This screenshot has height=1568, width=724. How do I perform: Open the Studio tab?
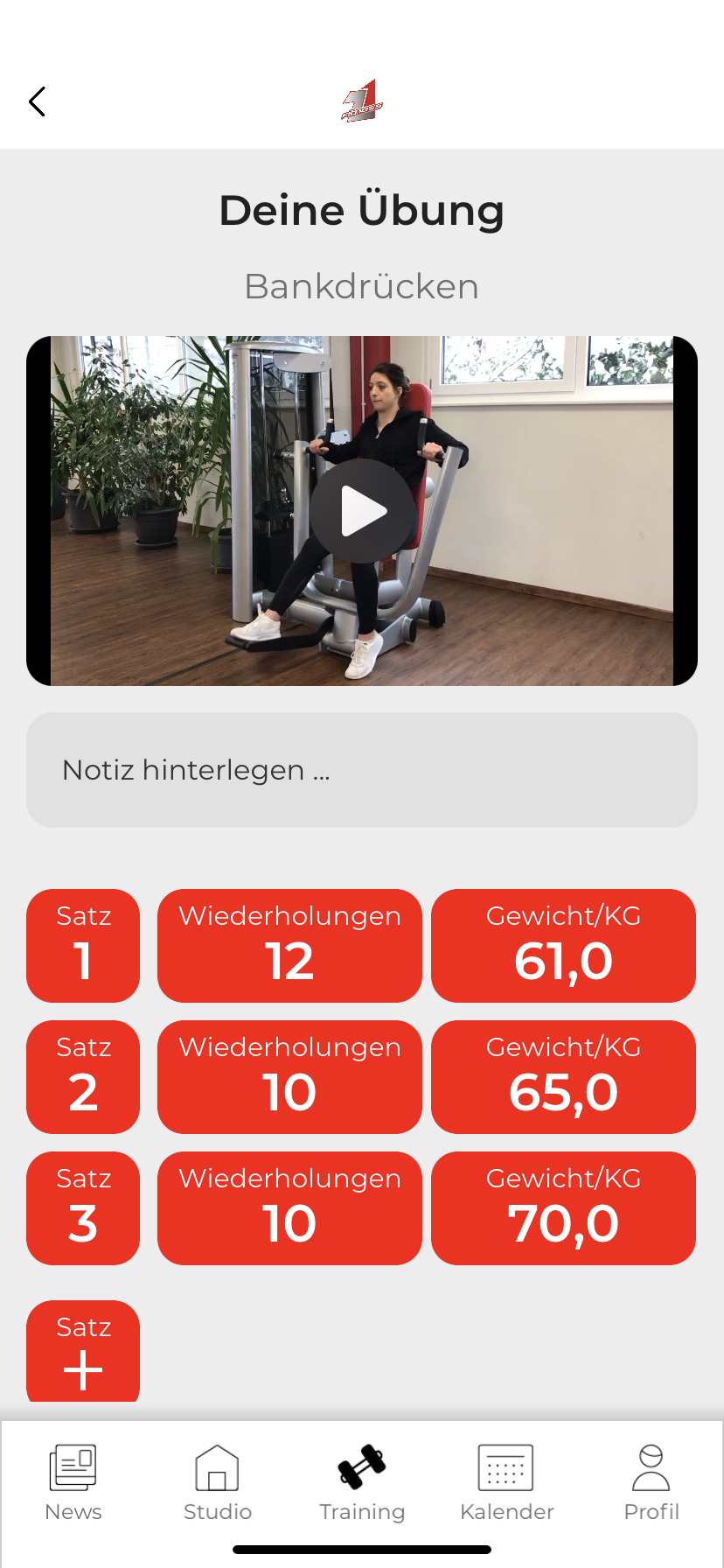218,1483
